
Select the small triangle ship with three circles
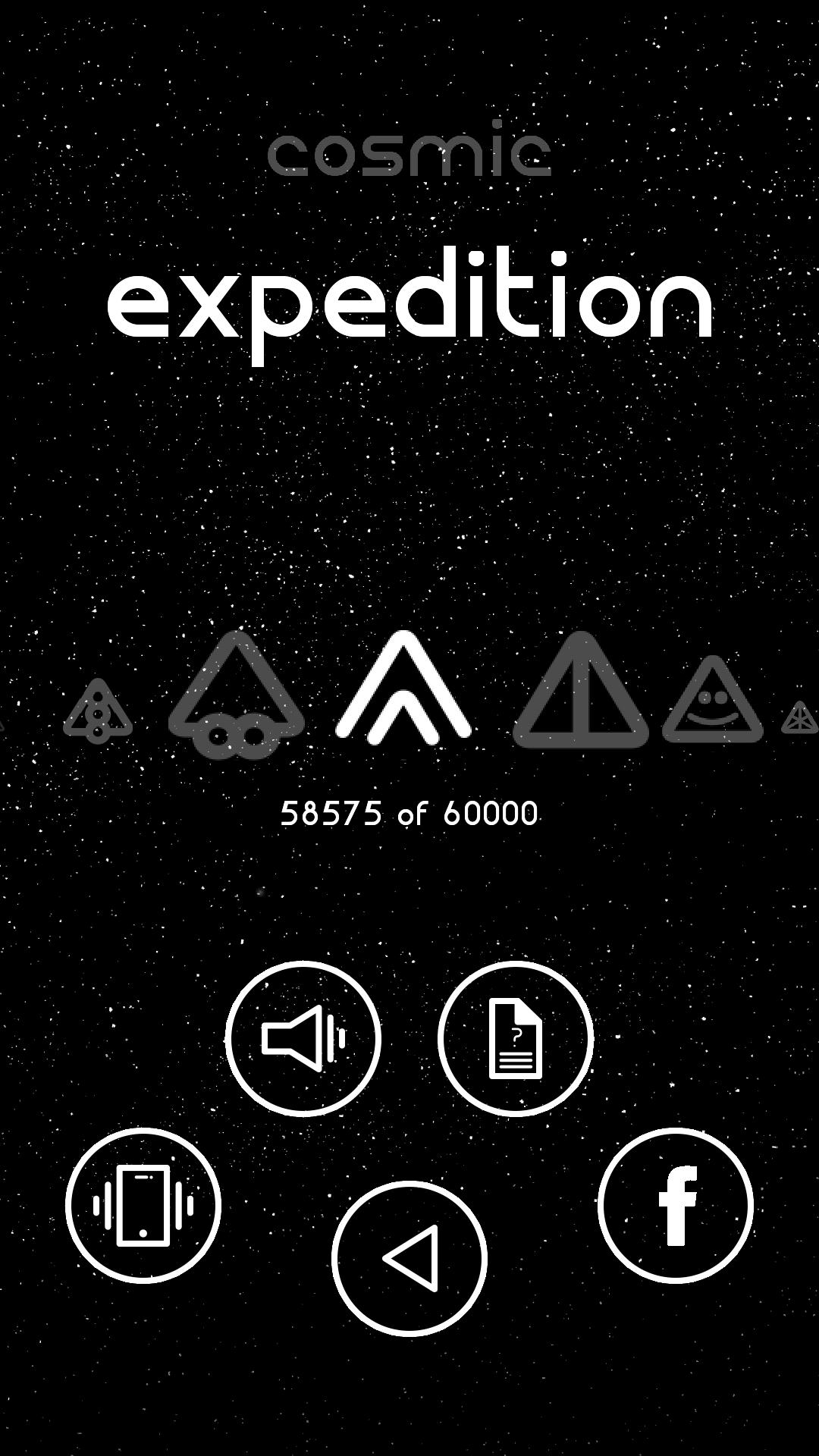98,712
